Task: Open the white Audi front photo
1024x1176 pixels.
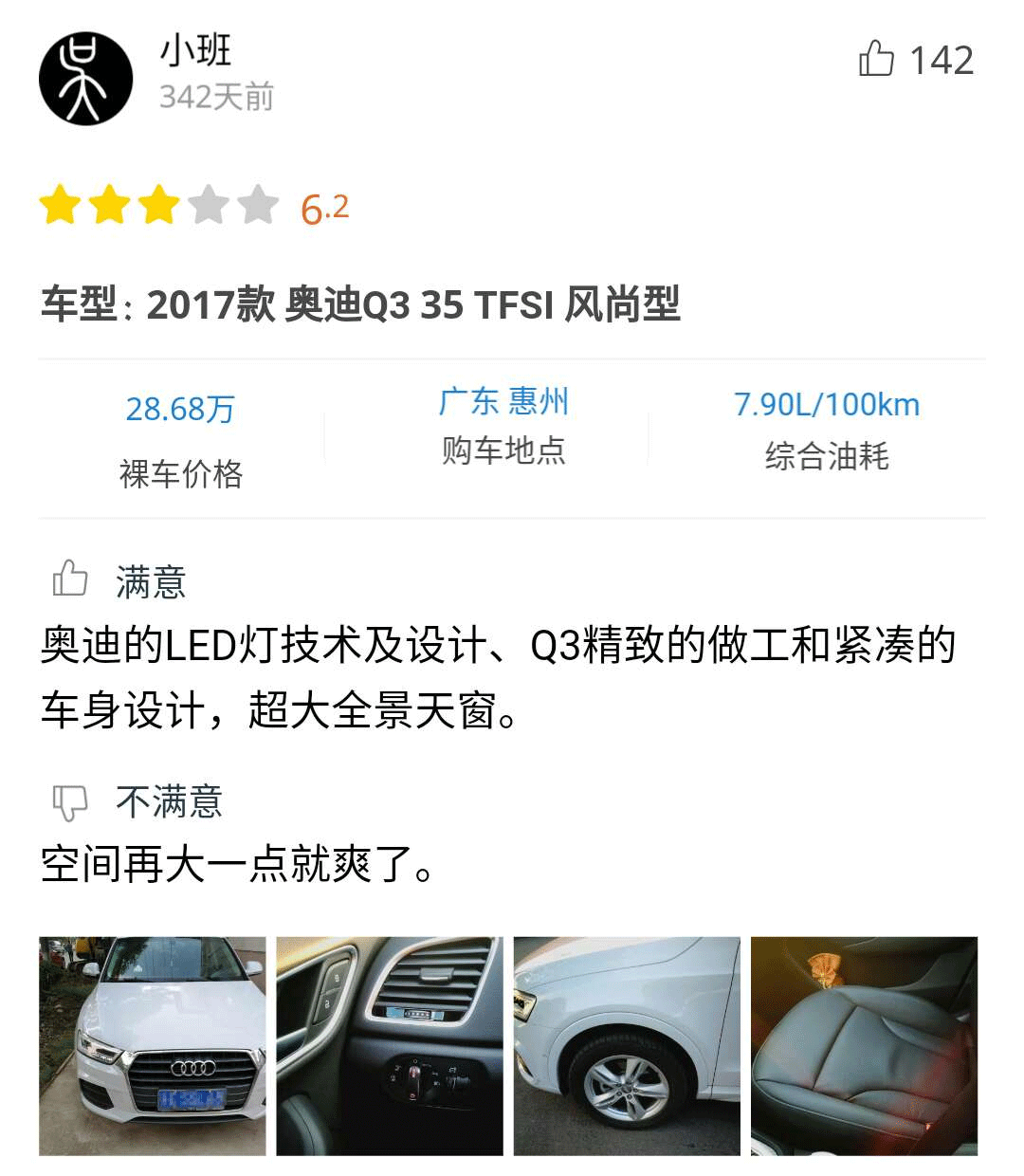Action: coord(153,1046)
